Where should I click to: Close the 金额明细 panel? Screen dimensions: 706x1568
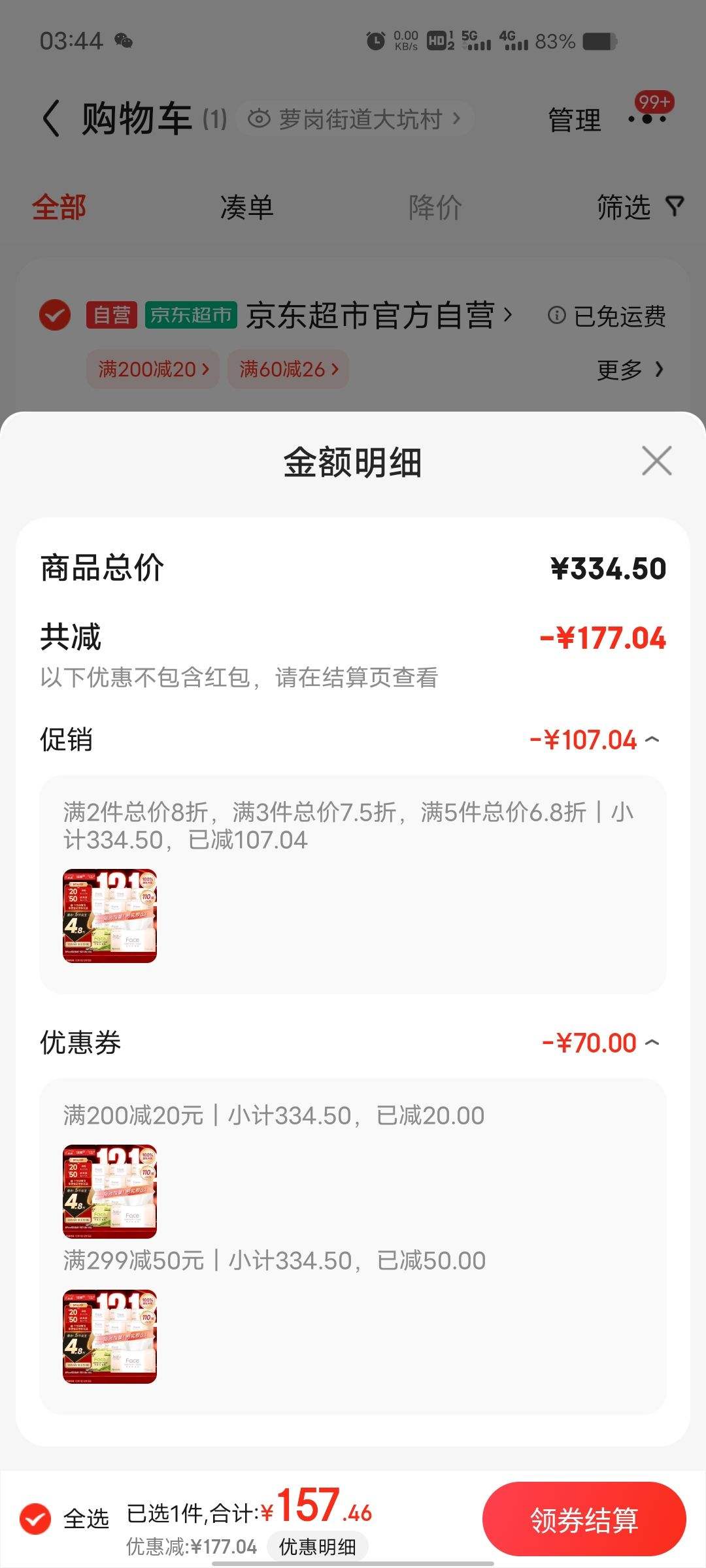[656, 462]
